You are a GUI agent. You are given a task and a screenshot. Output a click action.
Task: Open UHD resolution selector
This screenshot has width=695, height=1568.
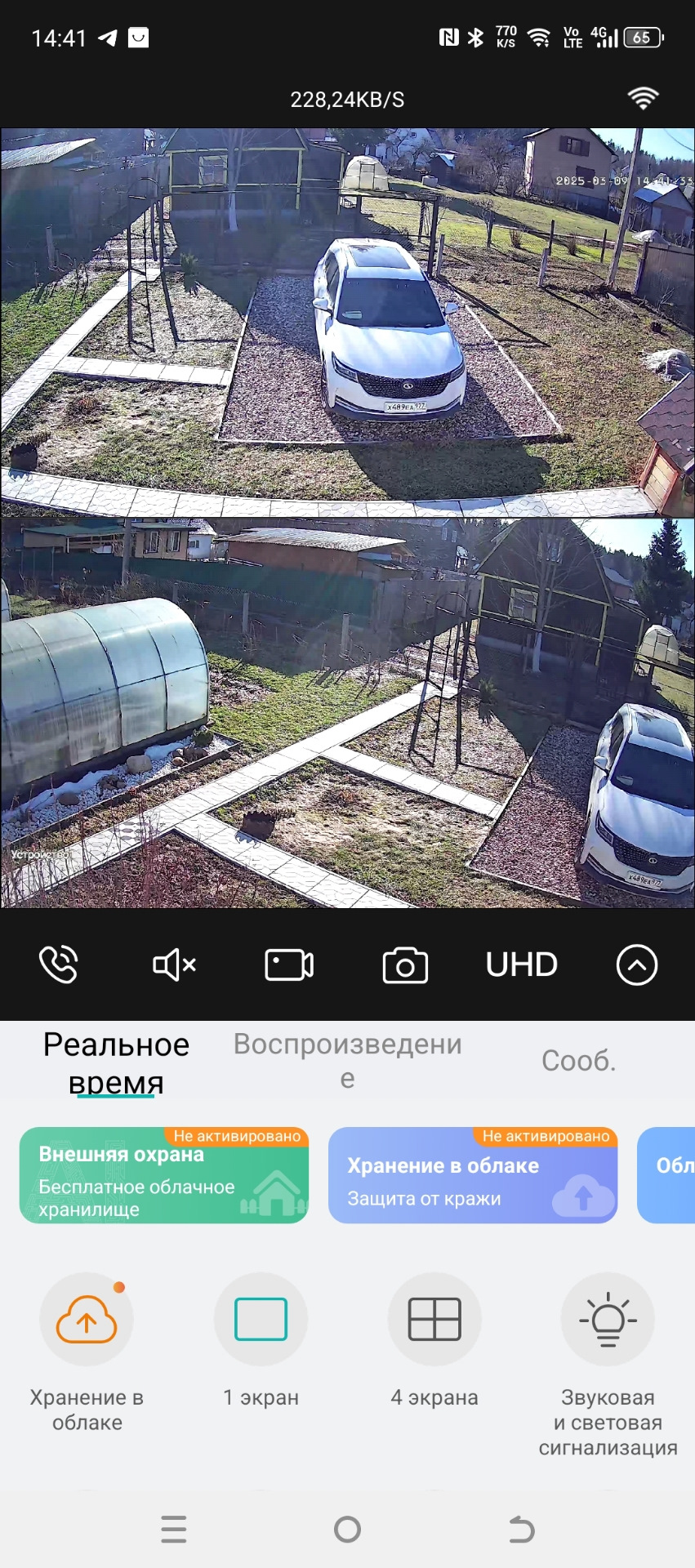tap(521, 965)
